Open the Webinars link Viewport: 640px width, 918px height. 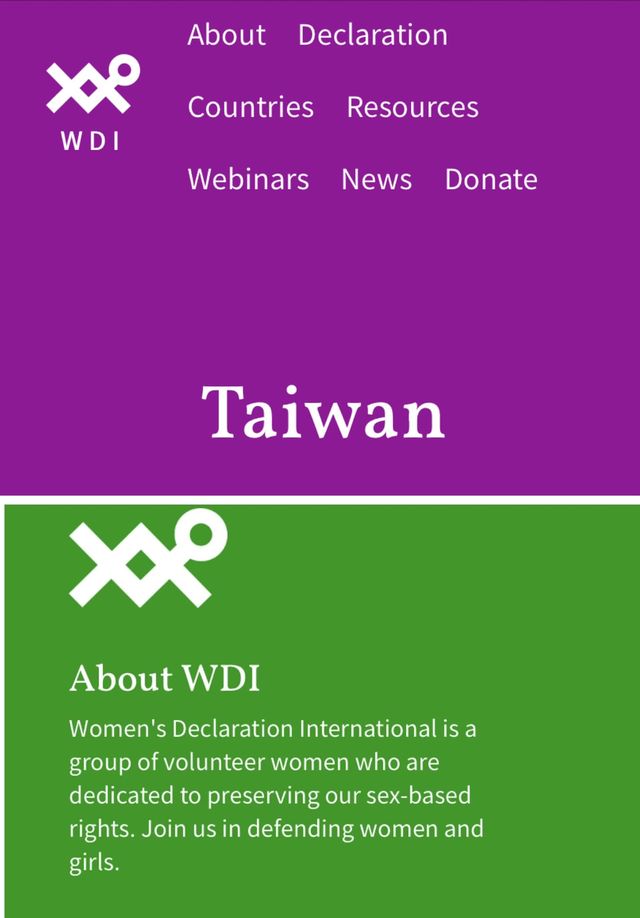pyautogui.click(x=248, y=179)
